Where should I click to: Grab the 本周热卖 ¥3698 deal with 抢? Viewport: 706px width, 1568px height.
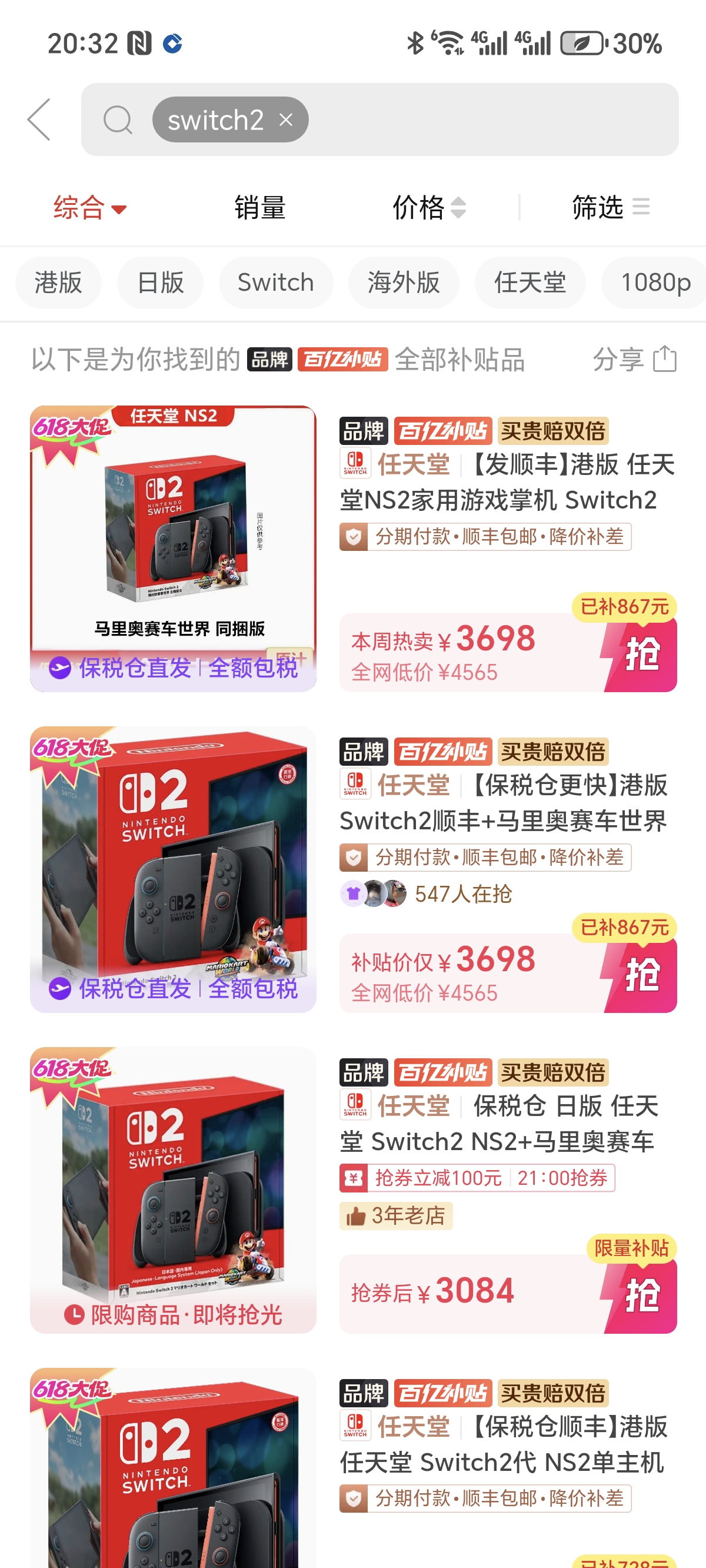[641, 654]
